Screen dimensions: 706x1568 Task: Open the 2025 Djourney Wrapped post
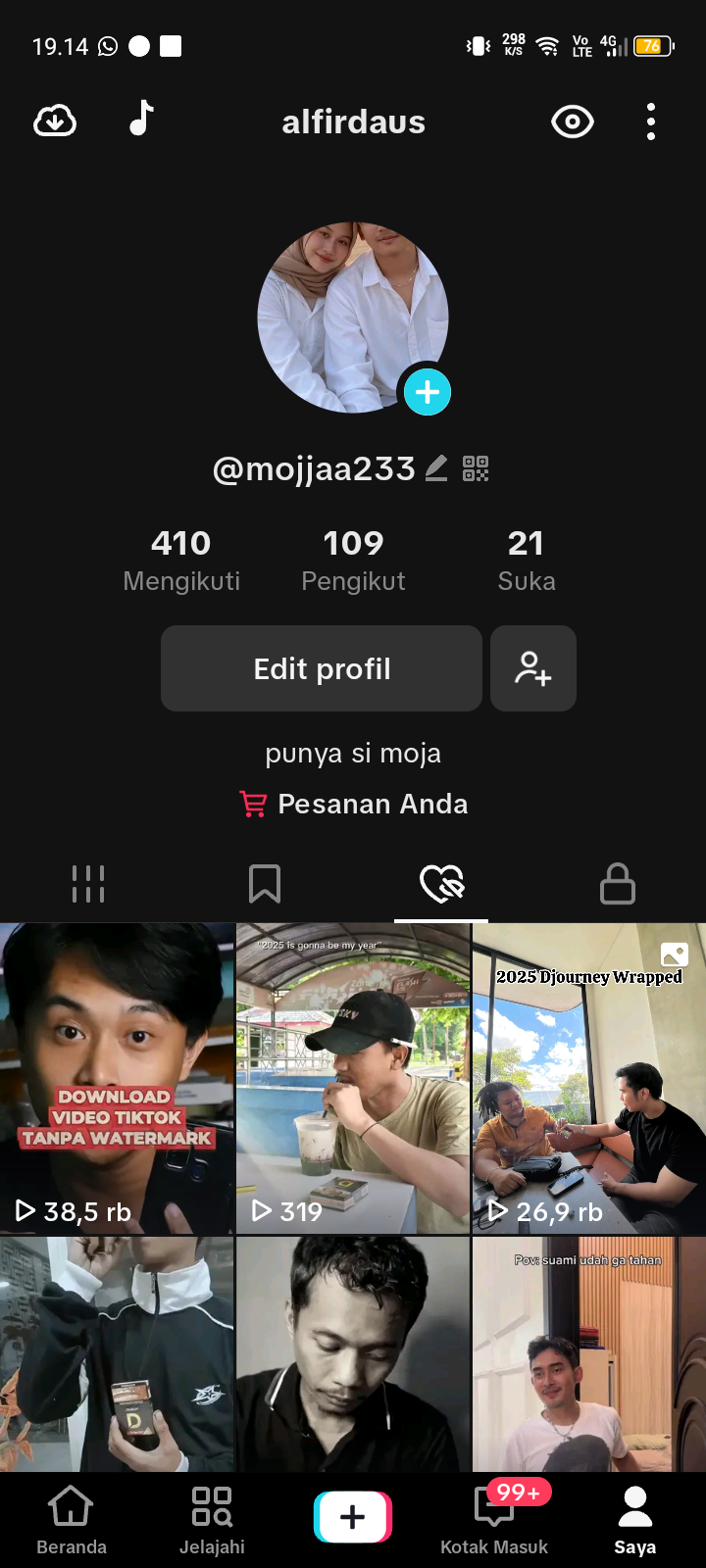click(x=588, y=1078)
